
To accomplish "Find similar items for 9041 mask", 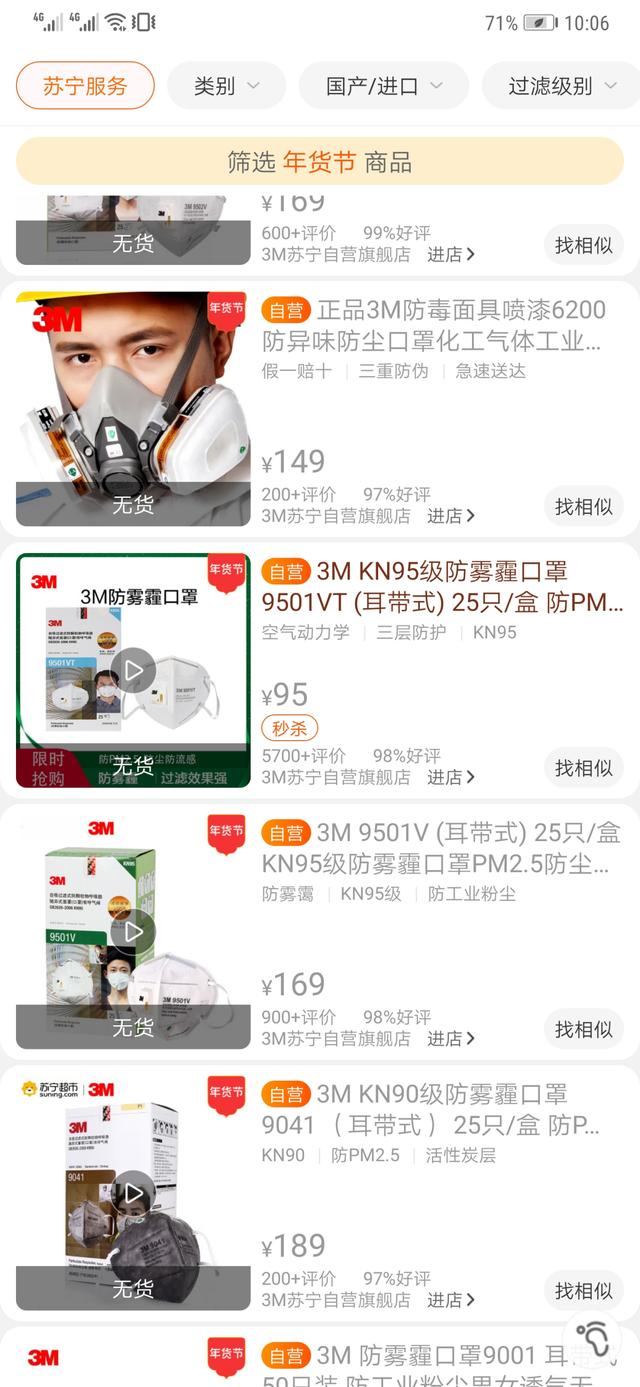I will [x=584, y=1291].
